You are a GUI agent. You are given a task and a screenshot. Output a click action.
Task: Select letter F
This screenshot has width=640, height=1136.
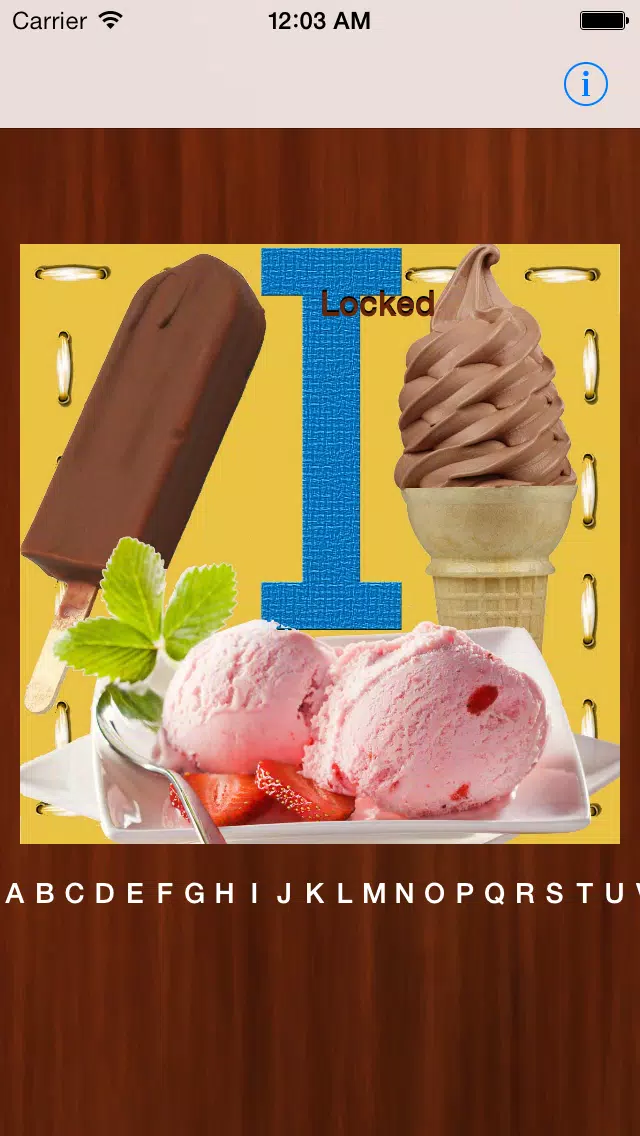tap(164, 894)
